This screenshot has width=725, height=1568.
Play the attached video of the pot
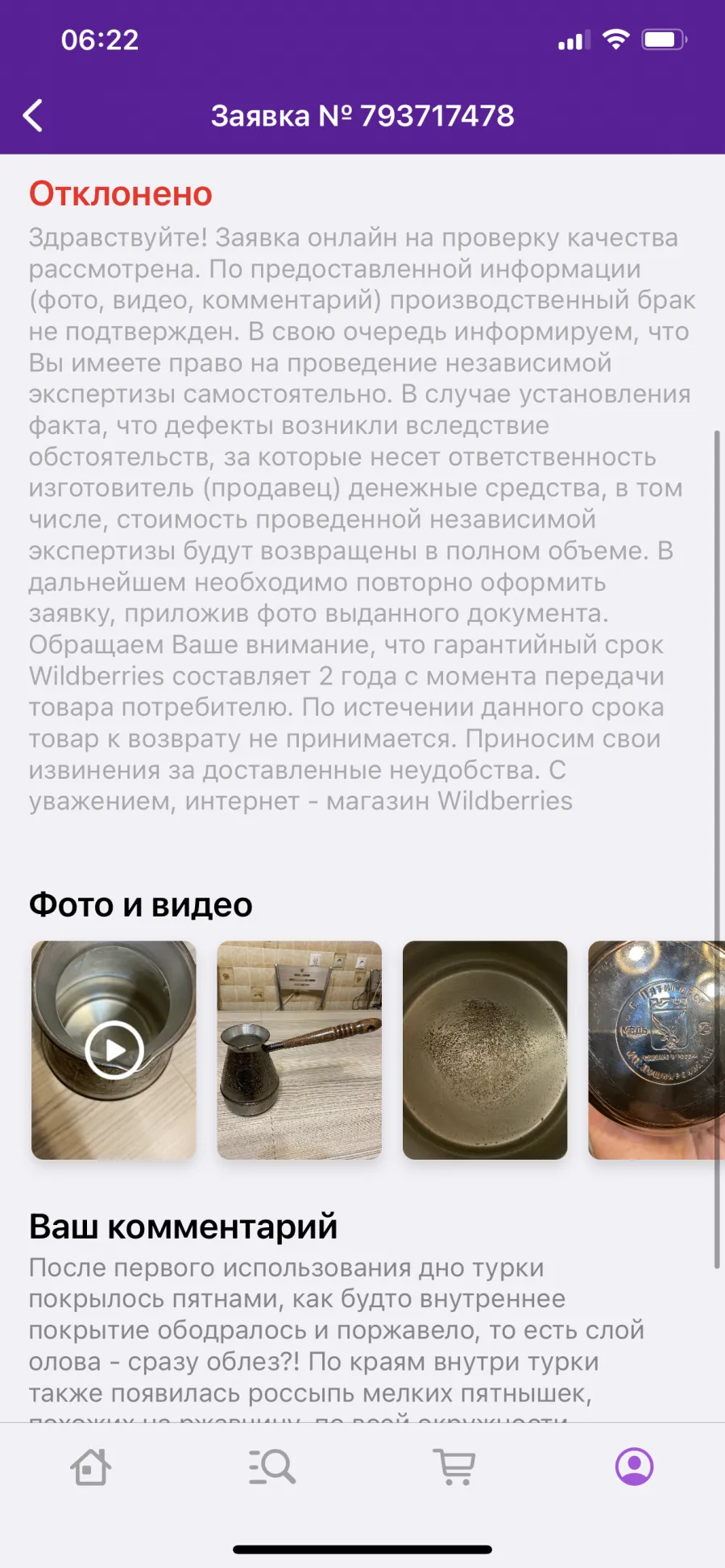[x=114, y=1050]
